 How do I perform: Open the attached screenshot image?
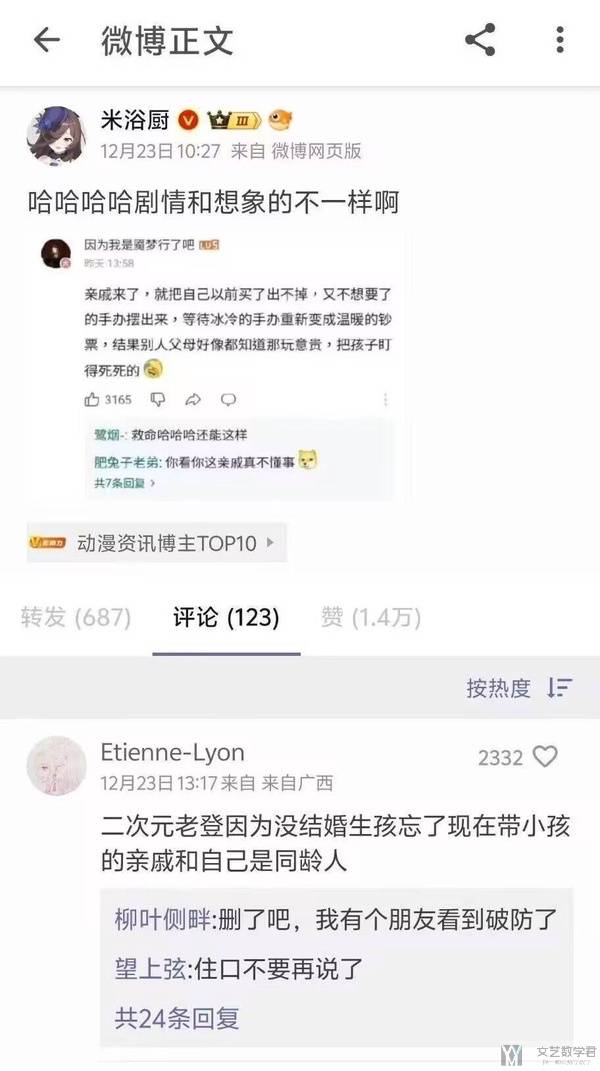click(216, 365)
